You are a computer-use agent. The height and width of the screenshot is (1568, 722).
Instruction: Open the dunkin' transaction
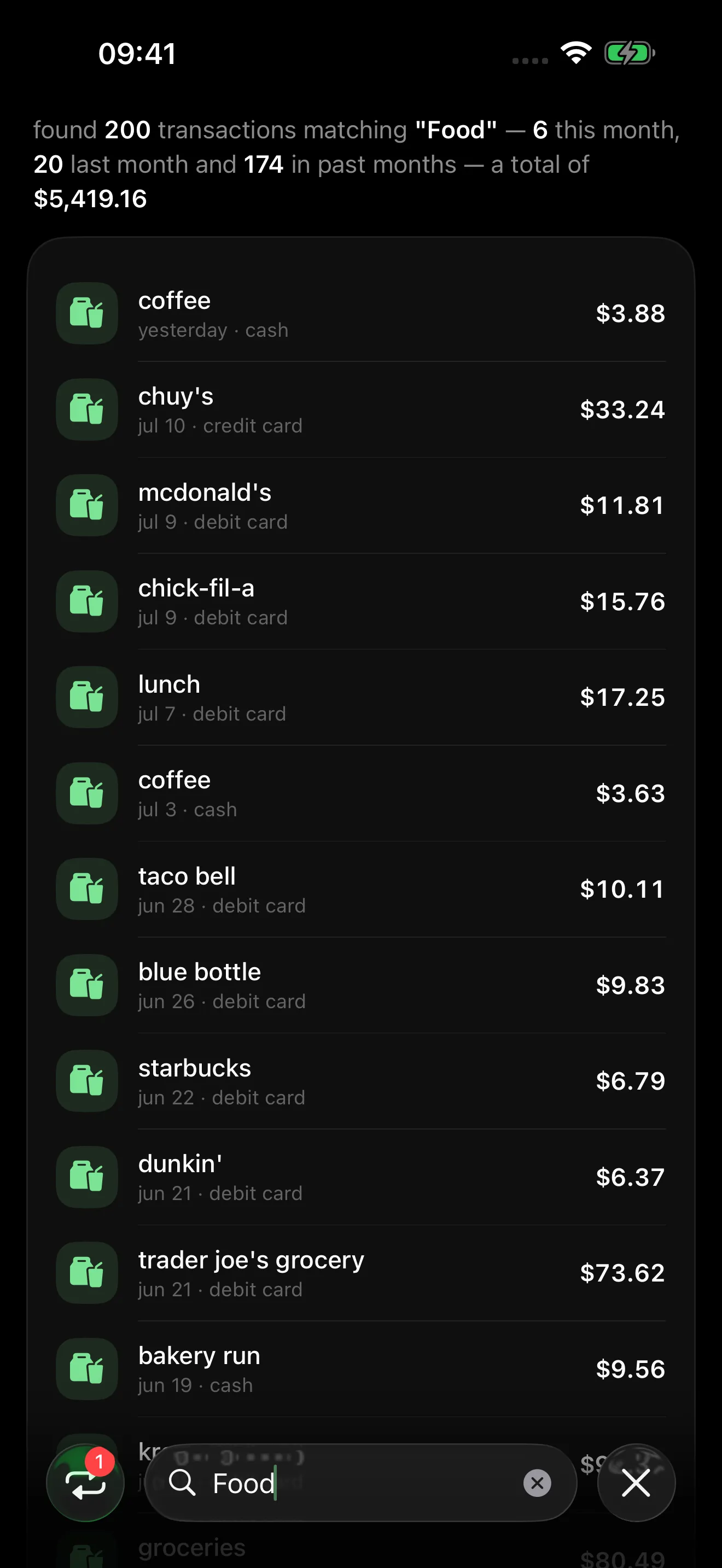click(360, 1177)
